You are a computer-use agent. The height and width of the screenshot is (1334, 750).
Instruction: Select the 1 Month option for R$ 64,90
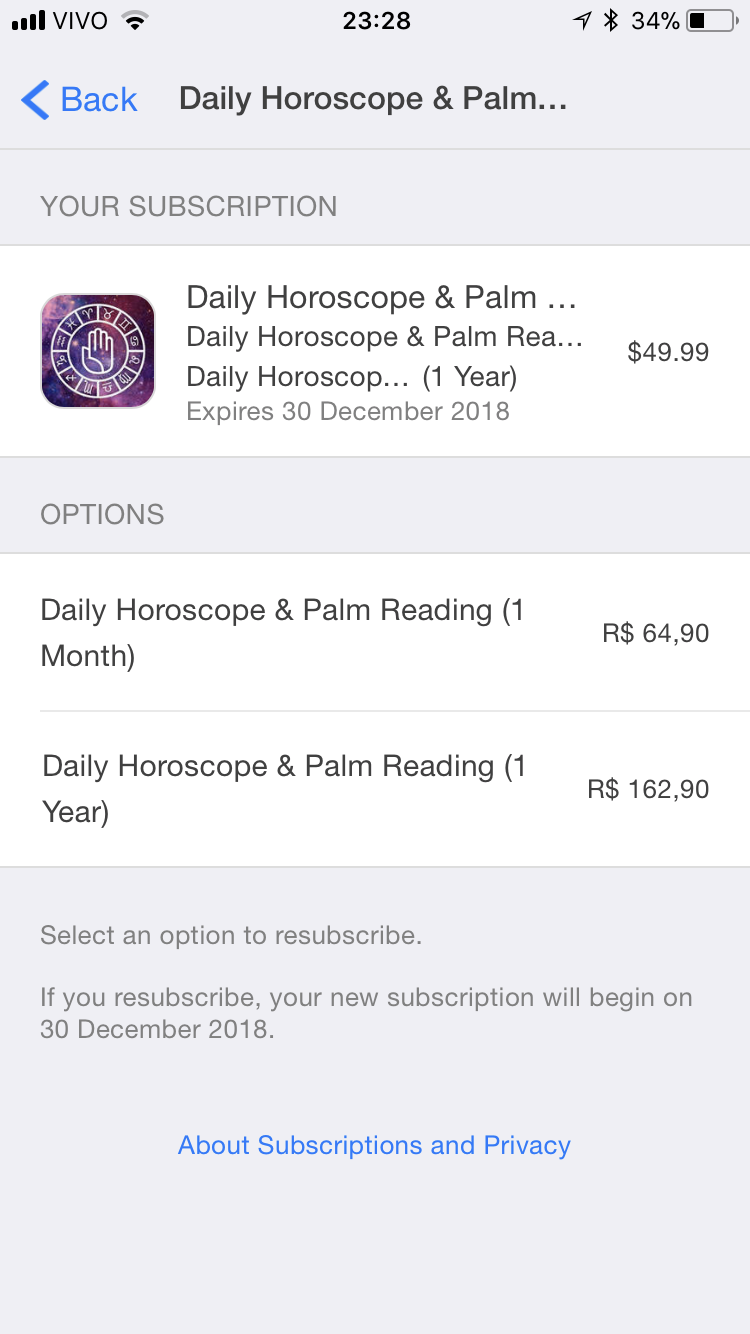pos(375,633)
